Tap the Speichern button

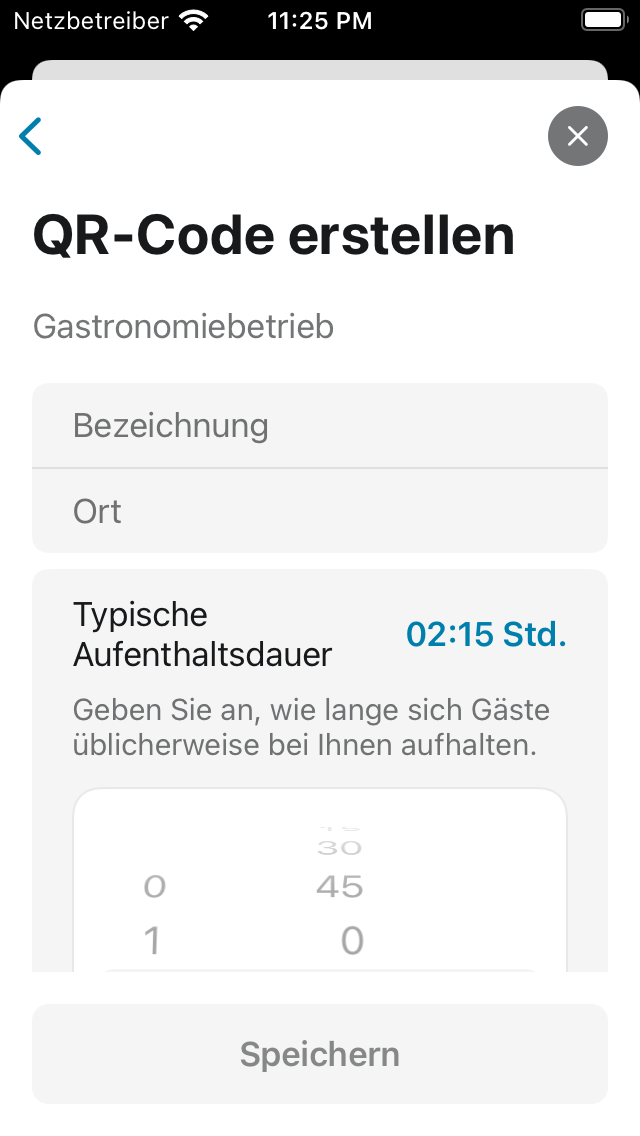point(320,1054)
